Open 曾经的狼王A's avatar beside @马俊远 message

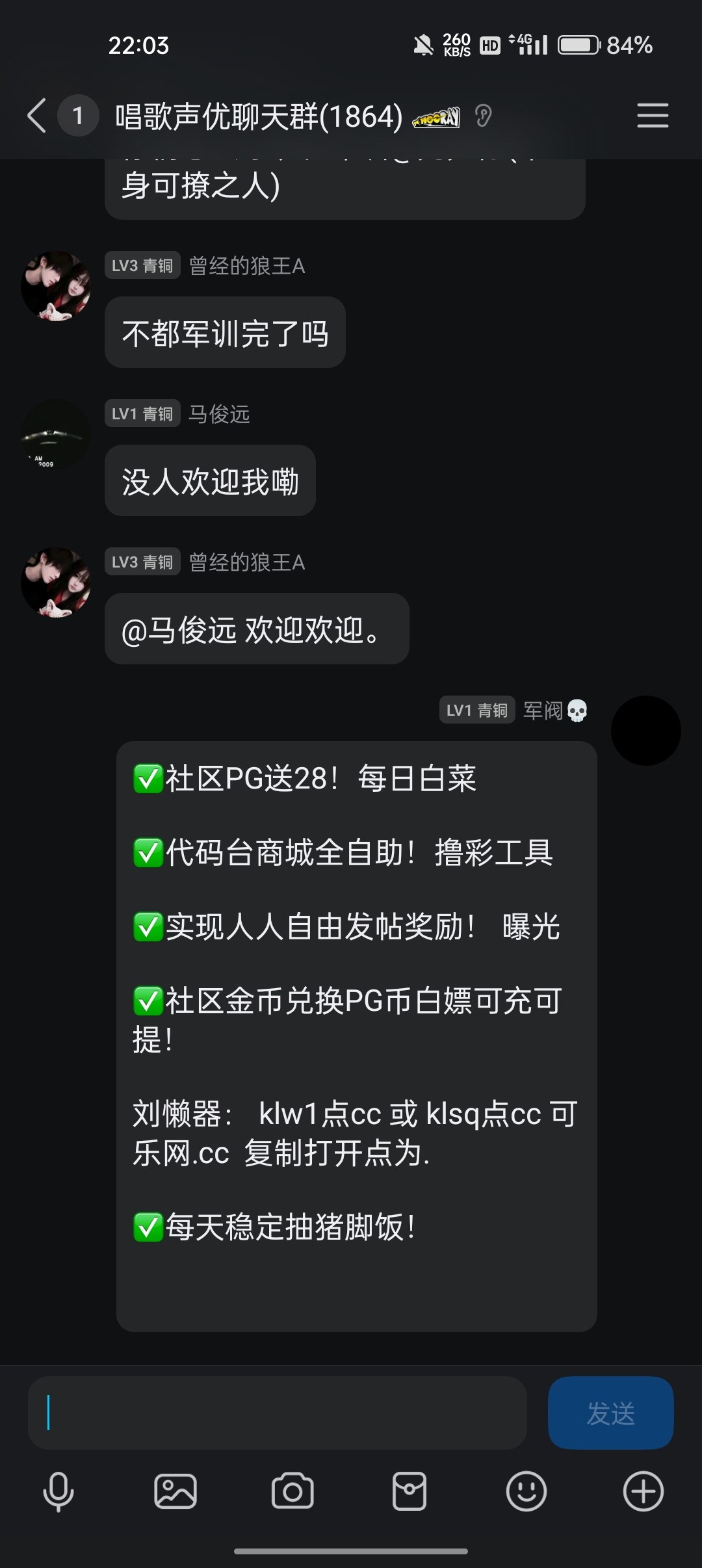[x=56, y=582]
